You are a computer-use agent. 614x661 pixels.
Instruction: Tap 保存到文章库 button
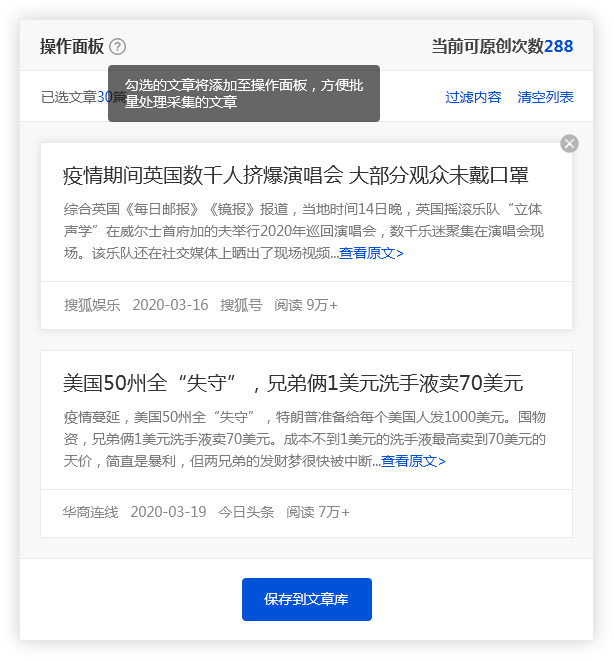(306, 599)
